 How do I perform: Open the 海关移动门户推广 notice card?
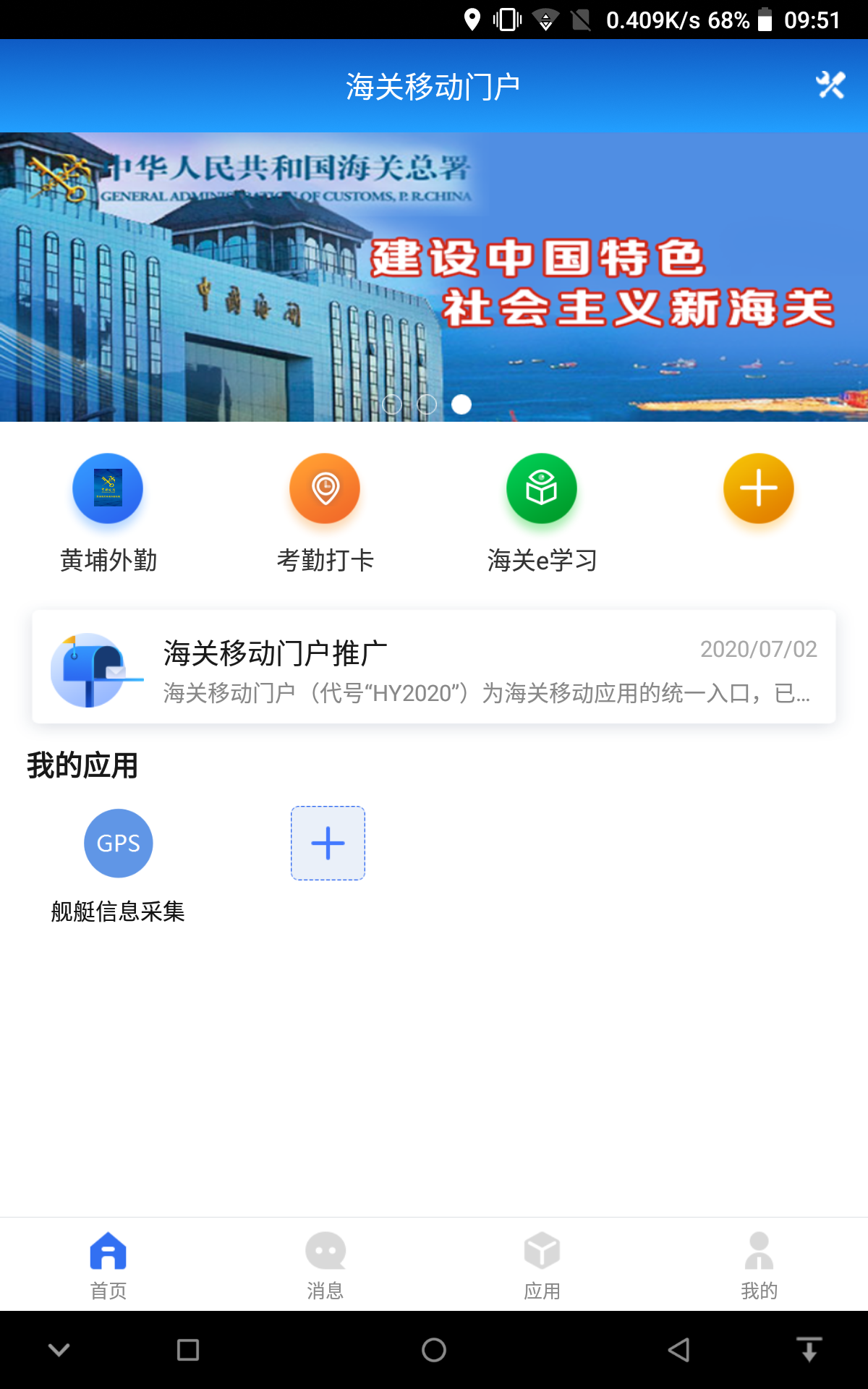coord(434,667)
